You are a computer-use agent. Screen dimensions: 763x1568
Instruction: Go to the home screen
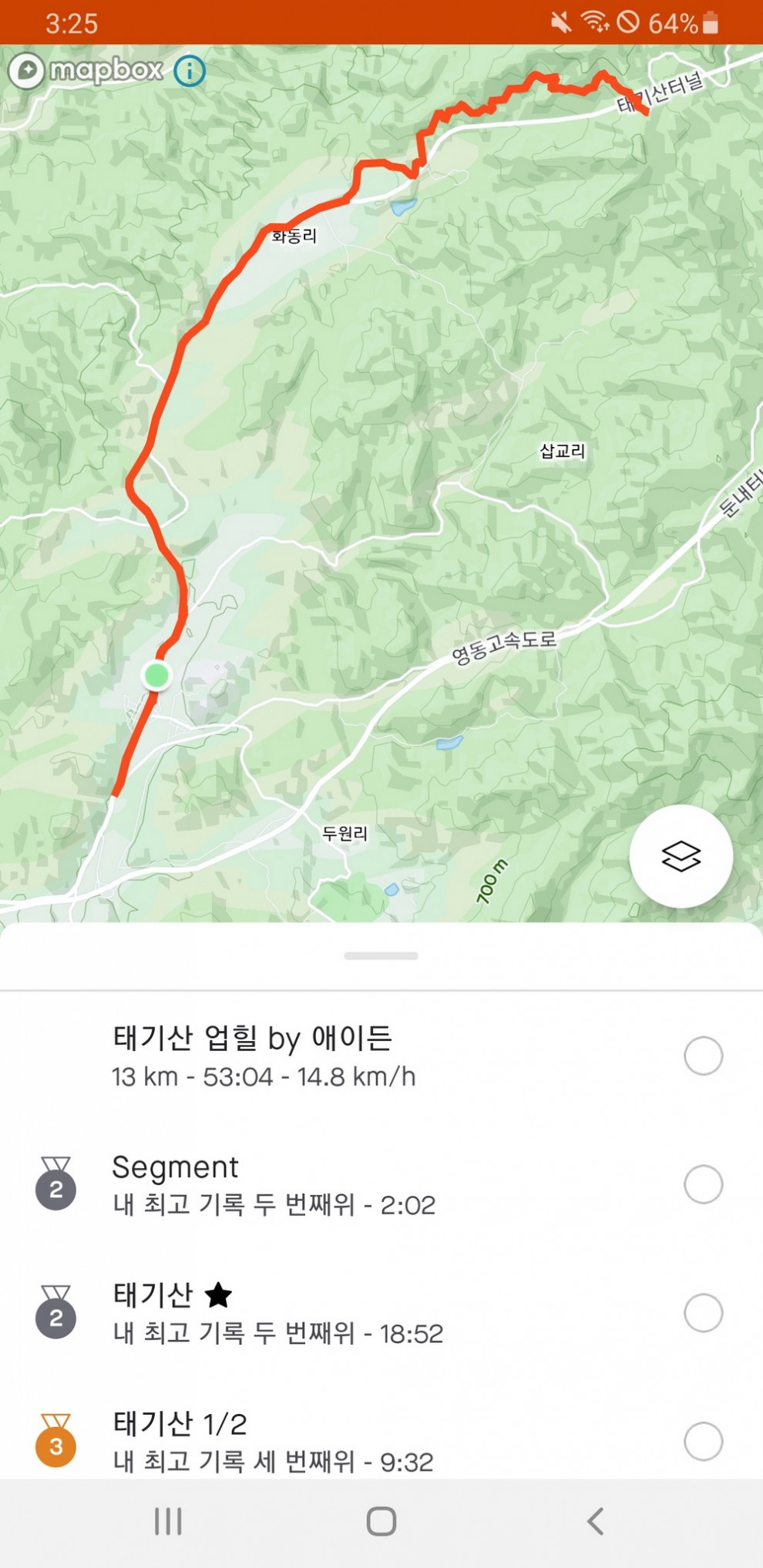coord(381,1522)
